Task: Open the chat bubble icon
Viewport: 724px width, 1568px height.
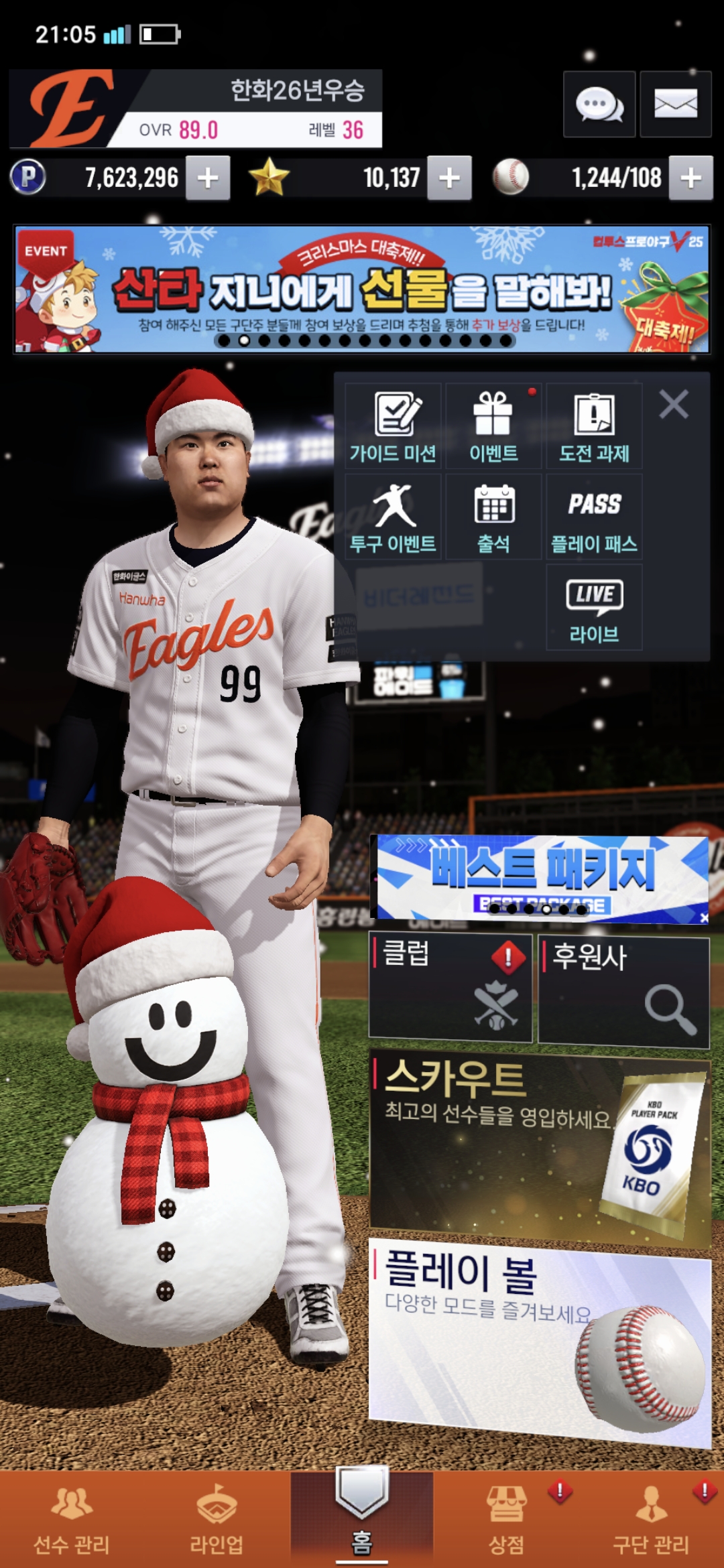Action: [599, 105]
